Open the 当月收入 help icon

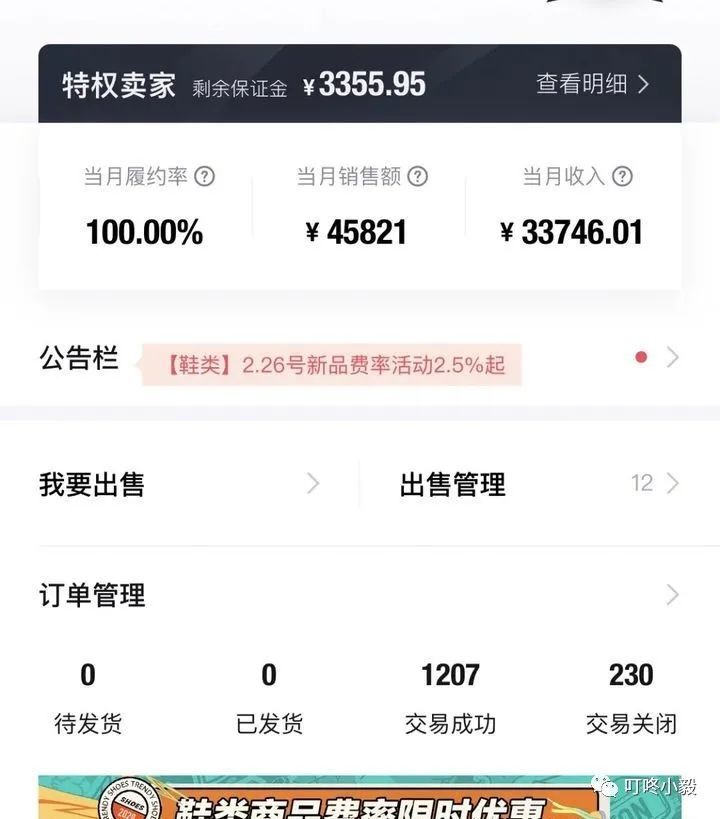click(620, 177)
